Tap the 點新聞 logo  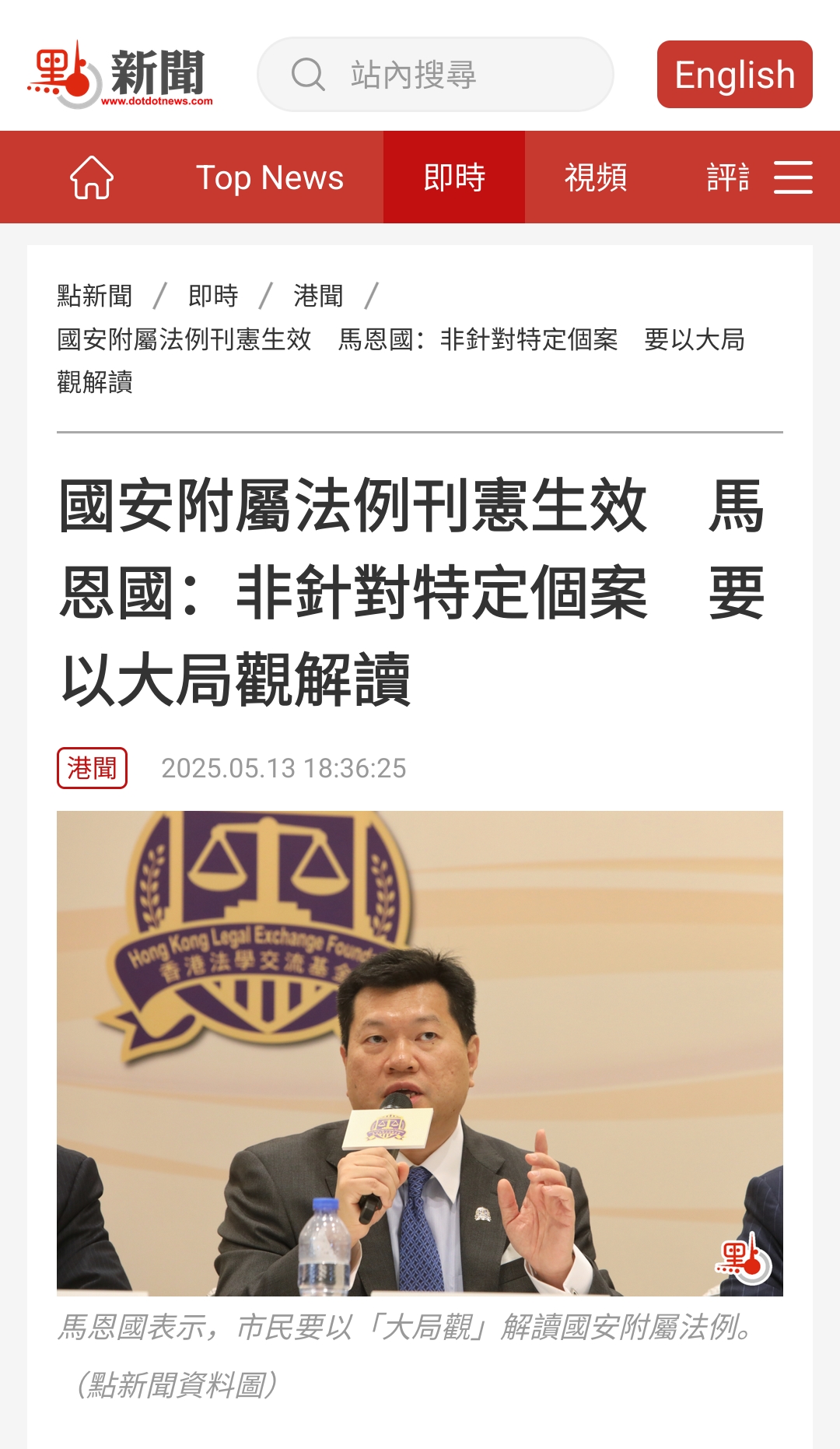tap(121, 75)
